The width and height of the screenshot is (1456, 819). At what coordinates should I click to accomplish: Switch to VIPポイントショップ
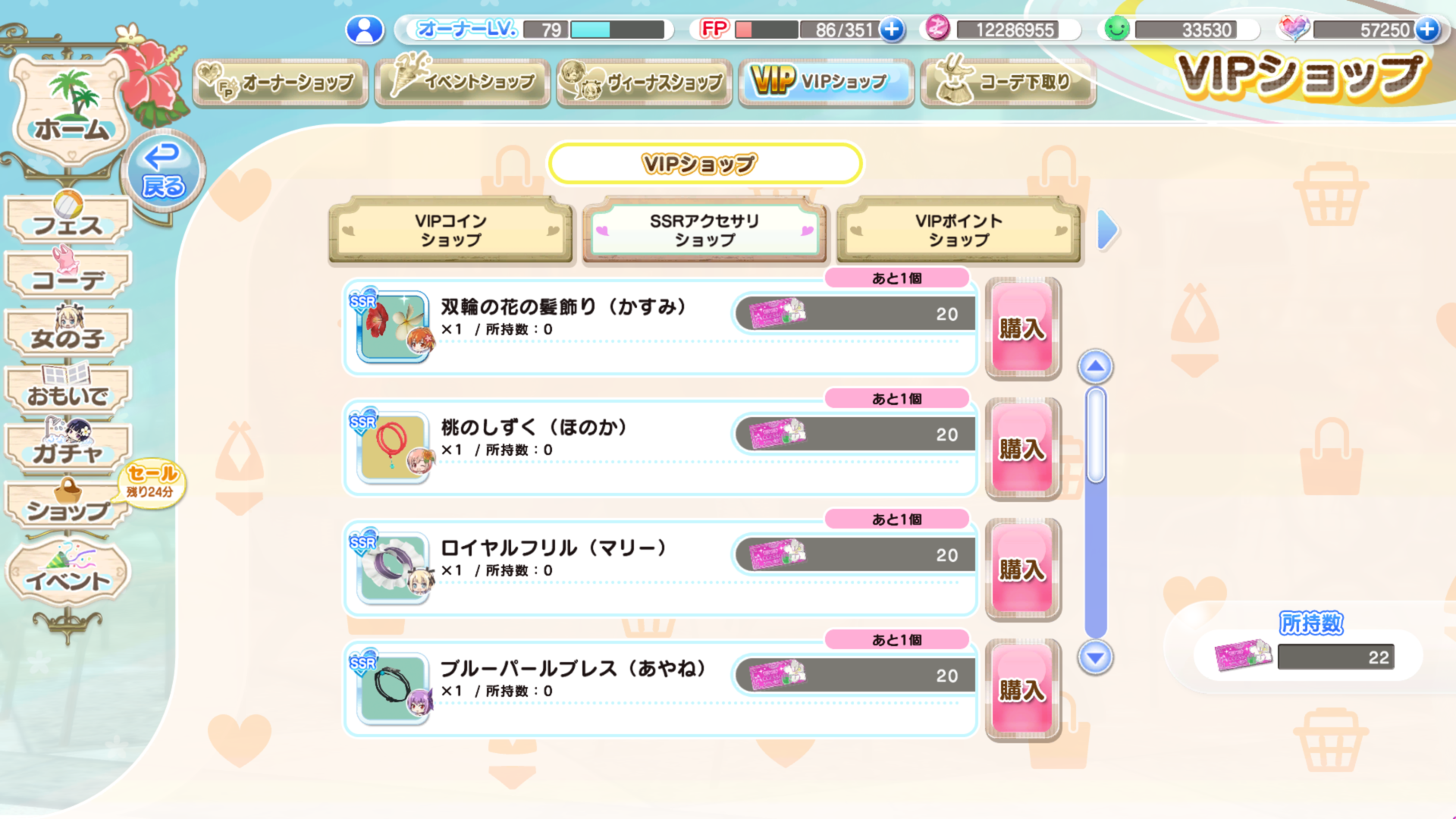click(x=959, y=230)
